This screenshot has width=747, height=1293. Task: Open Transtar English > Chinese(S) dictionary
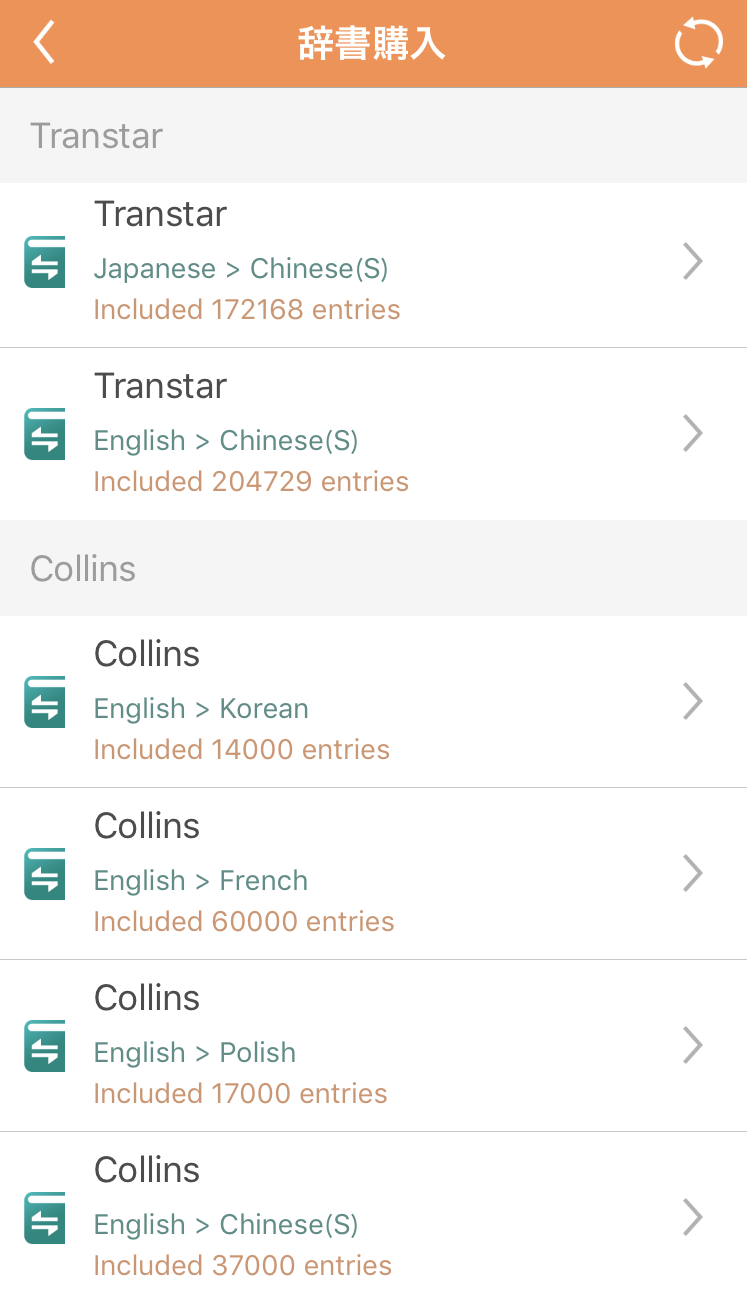click(x=373, y=435)
